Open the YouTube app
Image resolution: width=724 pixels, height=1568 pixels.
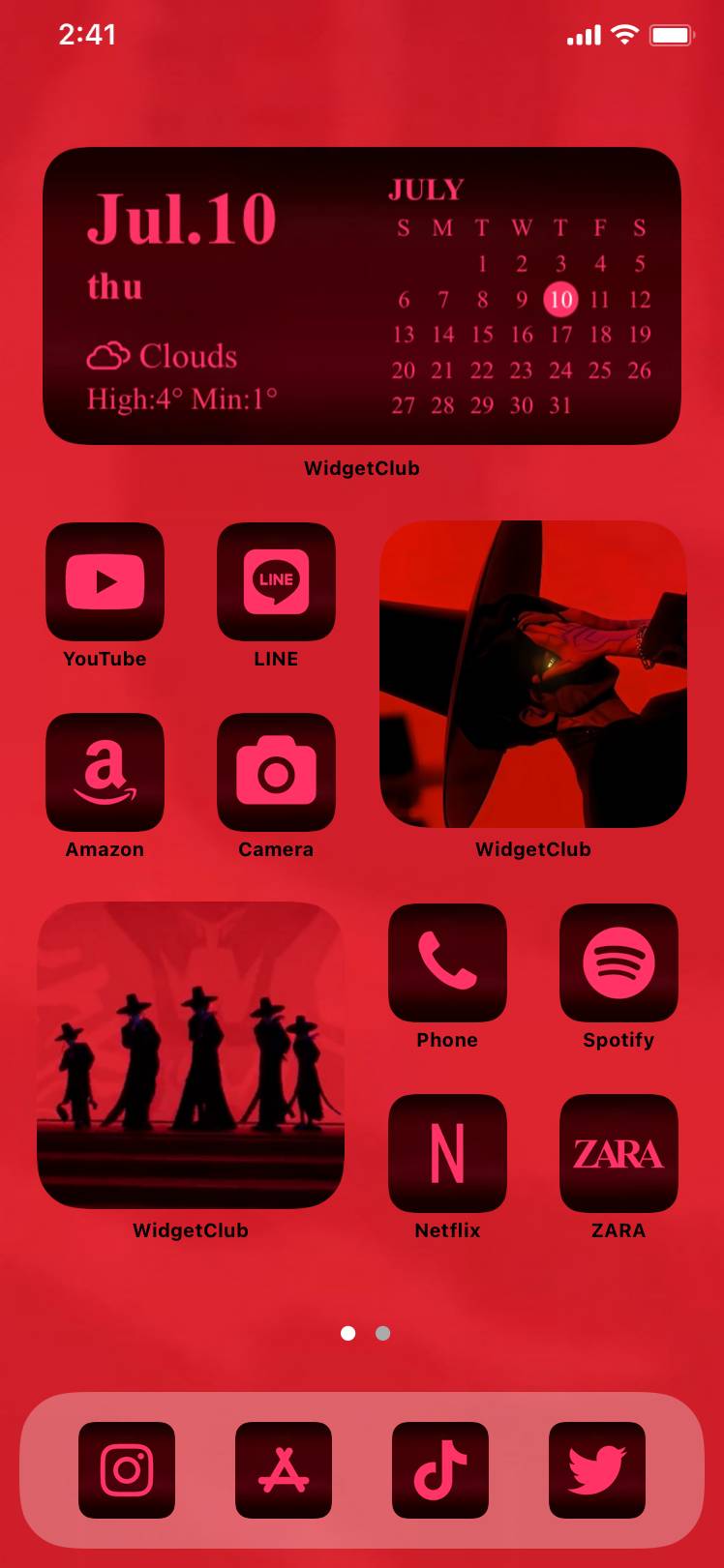(x=105, y=581)
